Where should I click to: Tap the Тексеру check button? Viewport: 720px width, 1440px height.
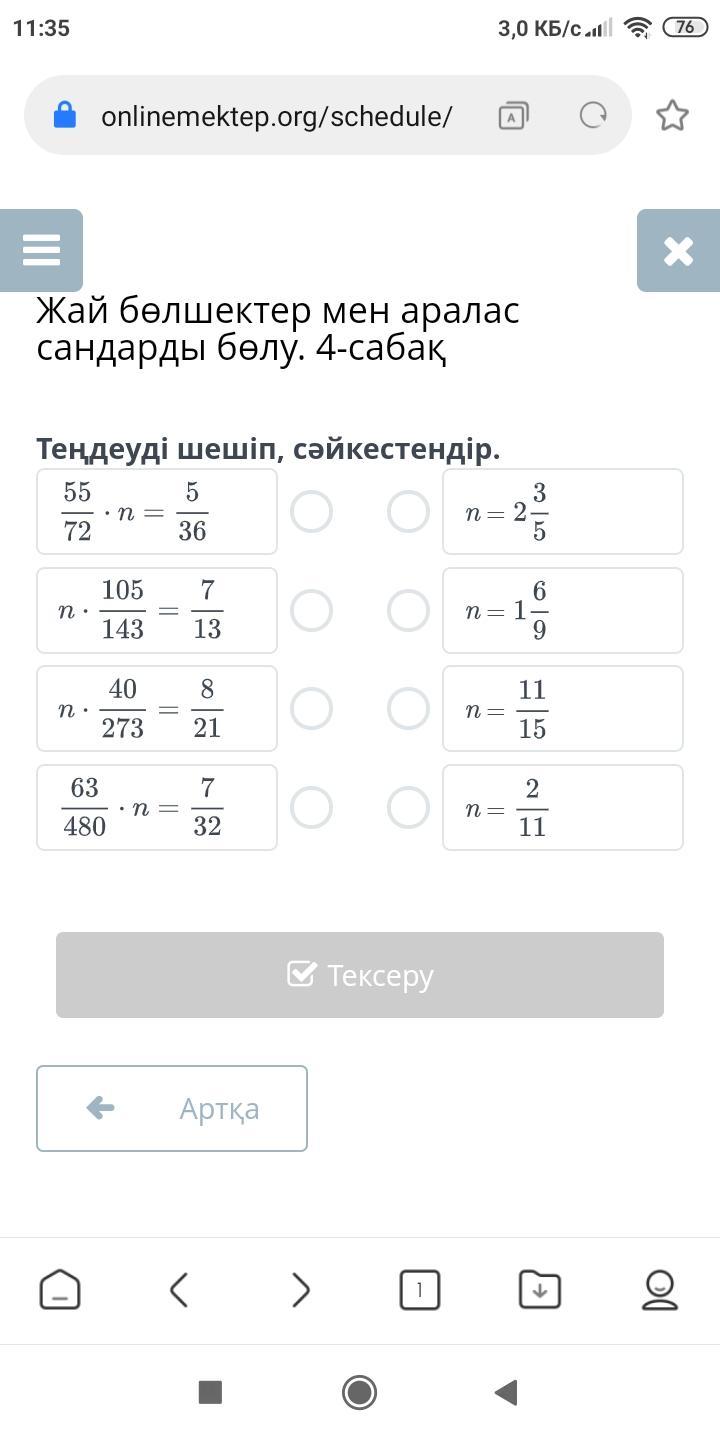pyautogui.click(x=360, y=975)
